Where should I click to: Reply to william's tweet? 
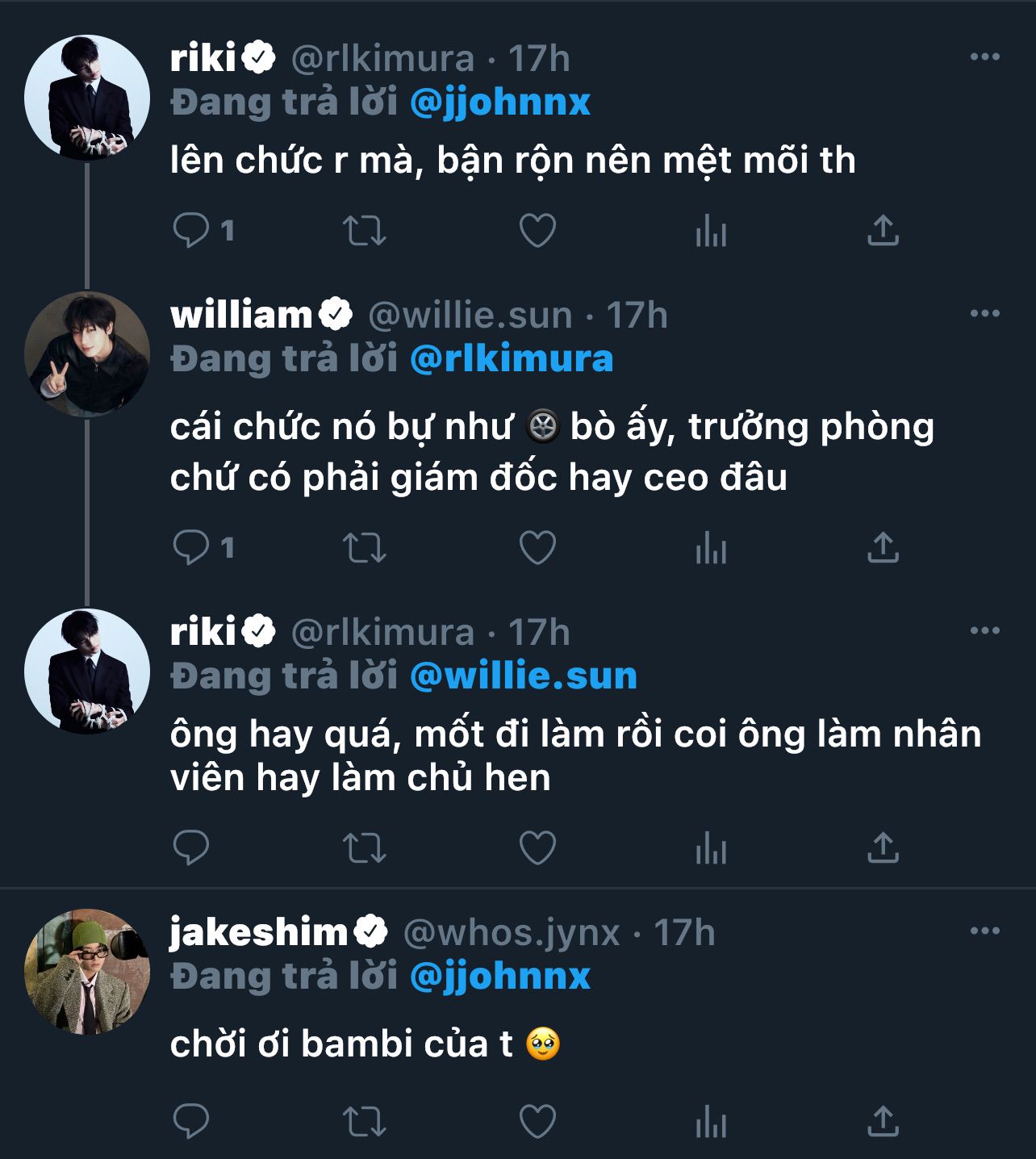[191, 548]
